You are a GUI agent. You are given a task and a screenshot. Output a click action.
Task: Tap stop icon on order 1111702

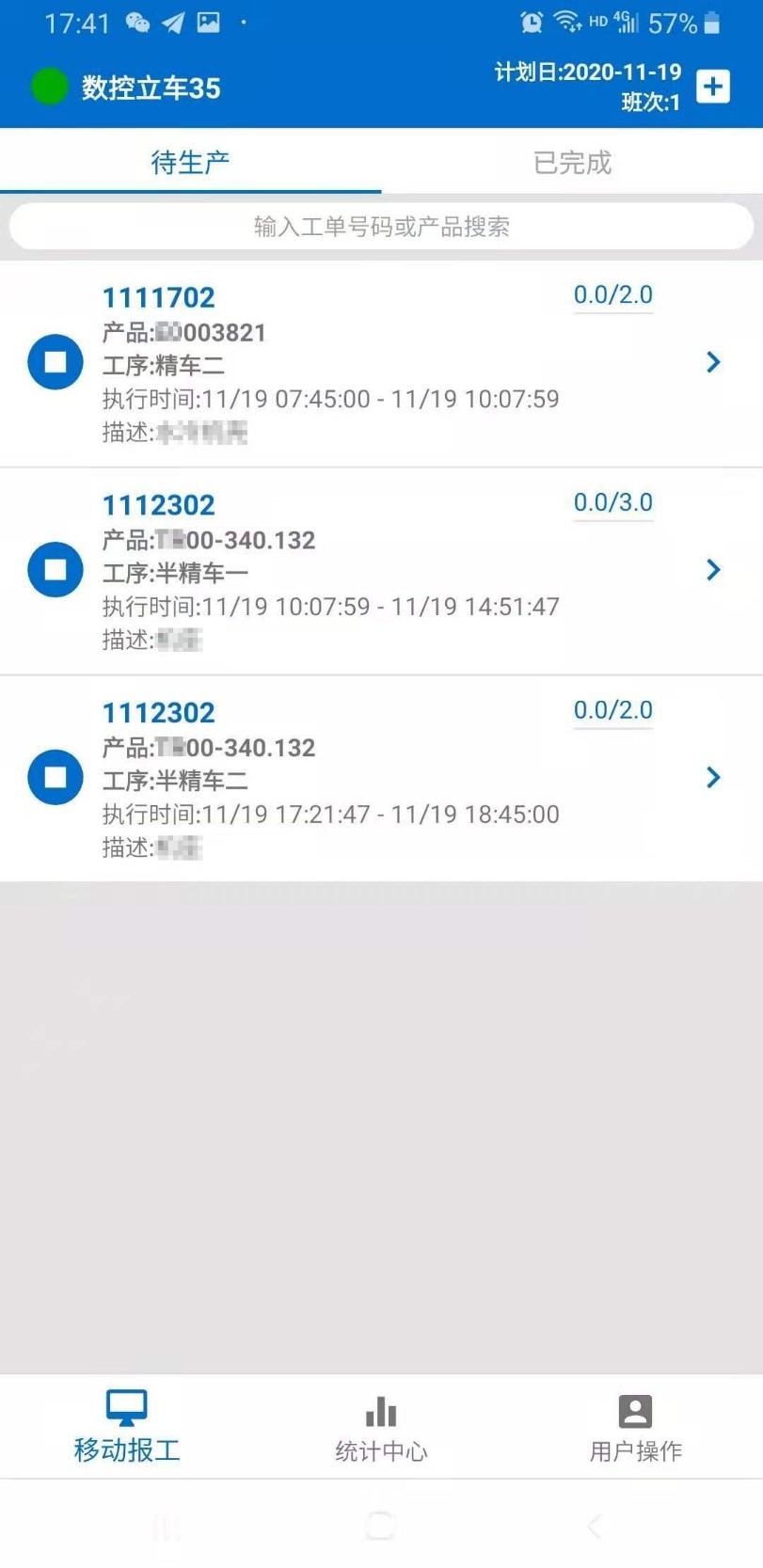coord(56,362)
